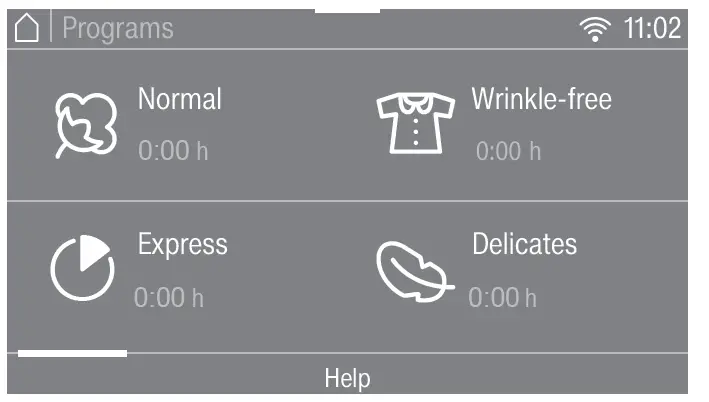Open Help at the bottom
The height and width of the screenshot is (402, 709).
[x=347, y=379]
